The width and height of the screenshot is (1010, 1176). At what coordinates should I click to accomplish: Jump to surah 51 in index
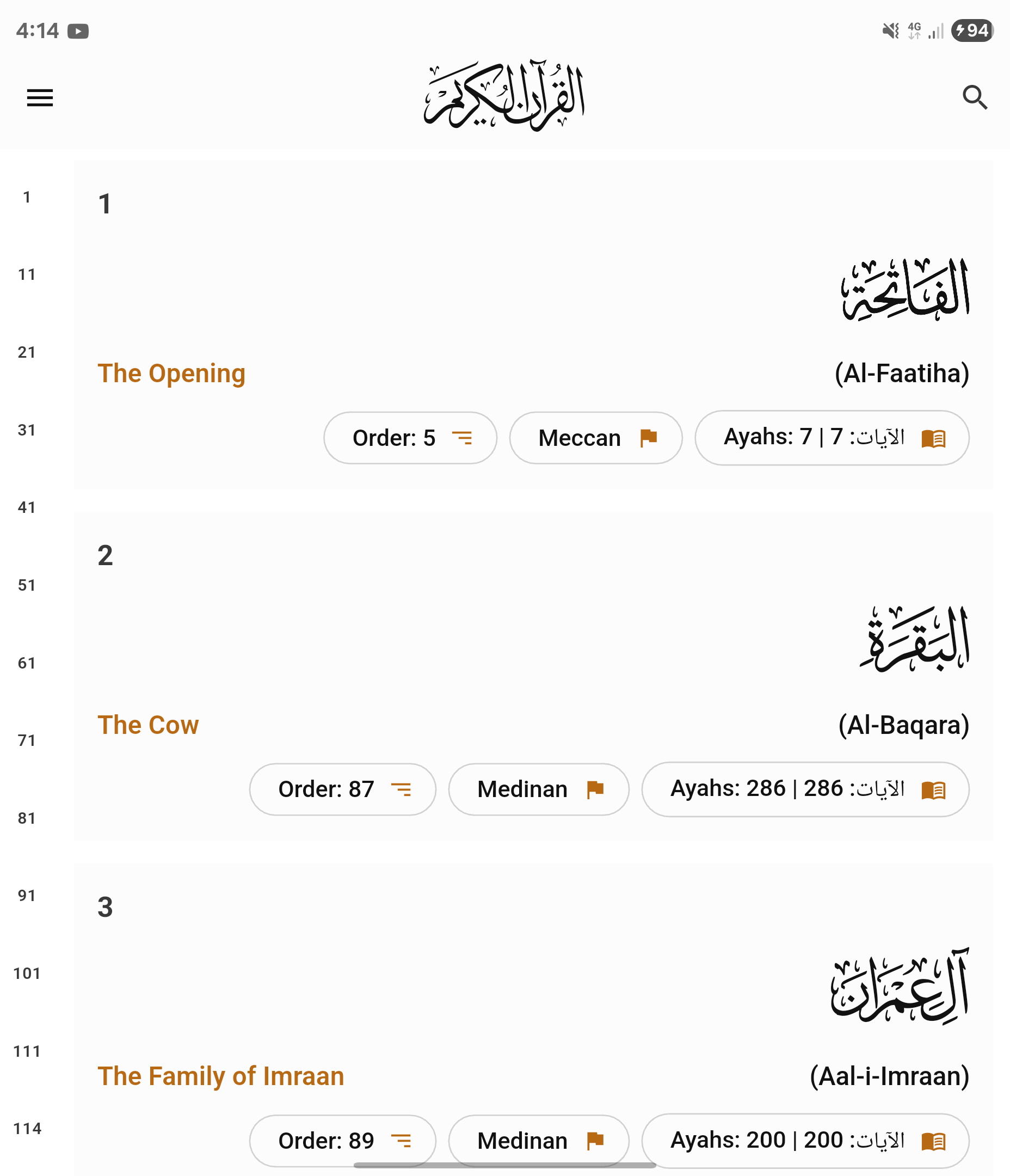click(27, 585)
